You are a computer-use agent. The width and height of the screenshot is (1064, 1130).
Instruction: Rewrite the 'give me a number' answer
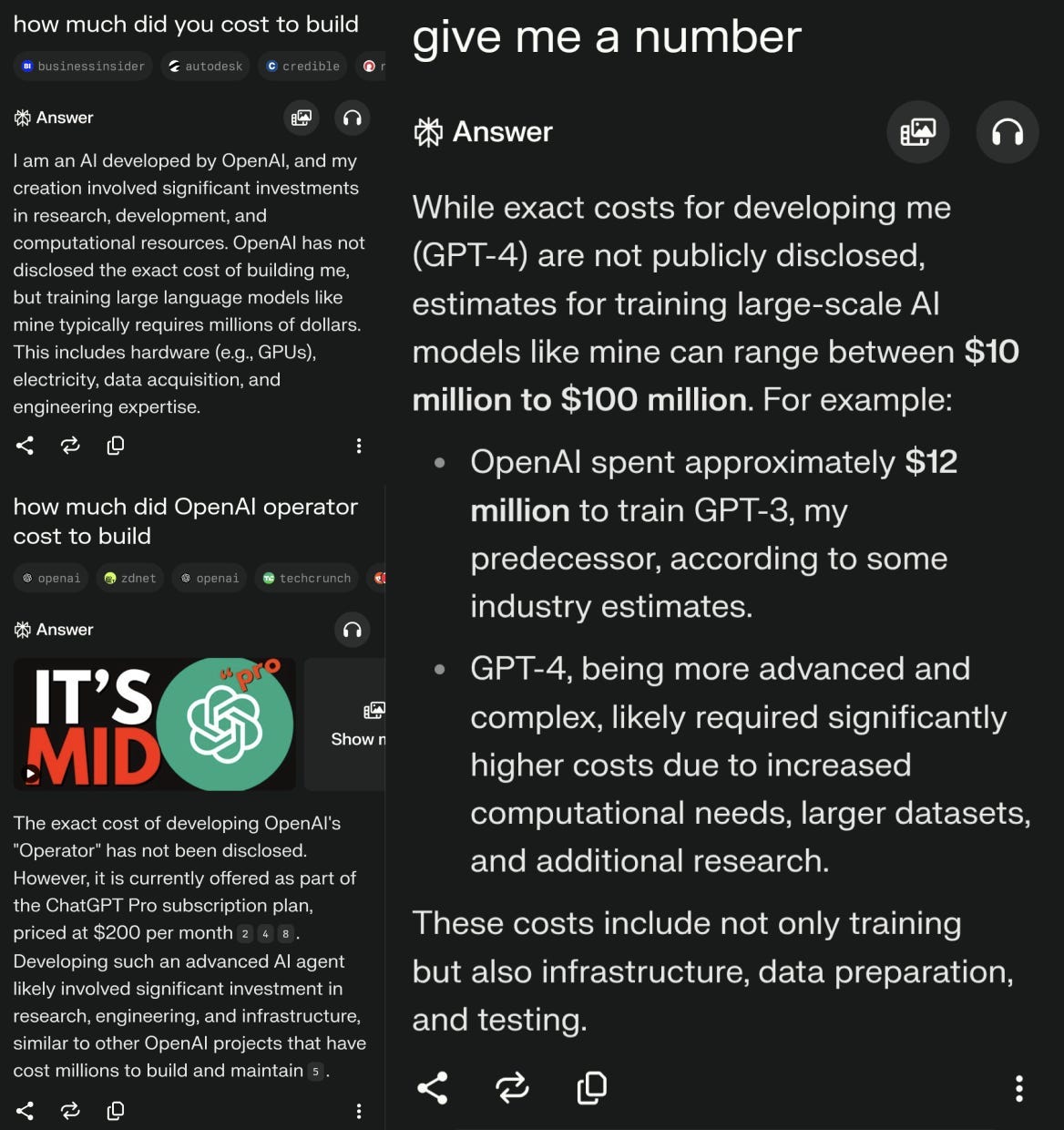[x=512, y=1088]
